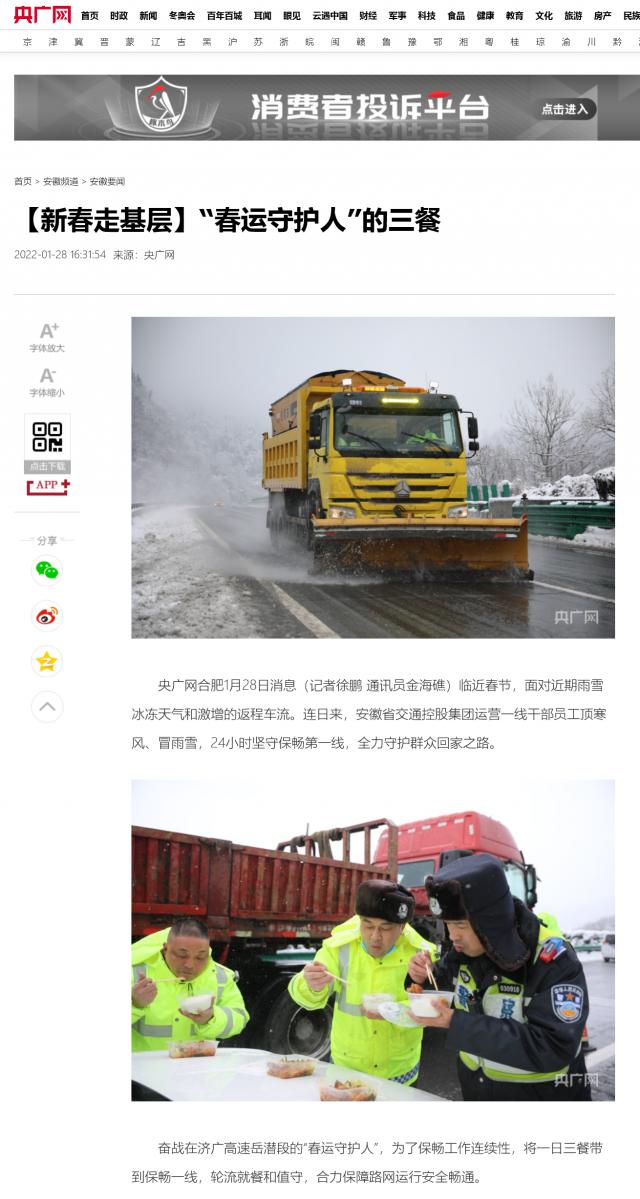Go to the 新闻 section
This screenshot has width=640, height=1199.
point(148,15)
